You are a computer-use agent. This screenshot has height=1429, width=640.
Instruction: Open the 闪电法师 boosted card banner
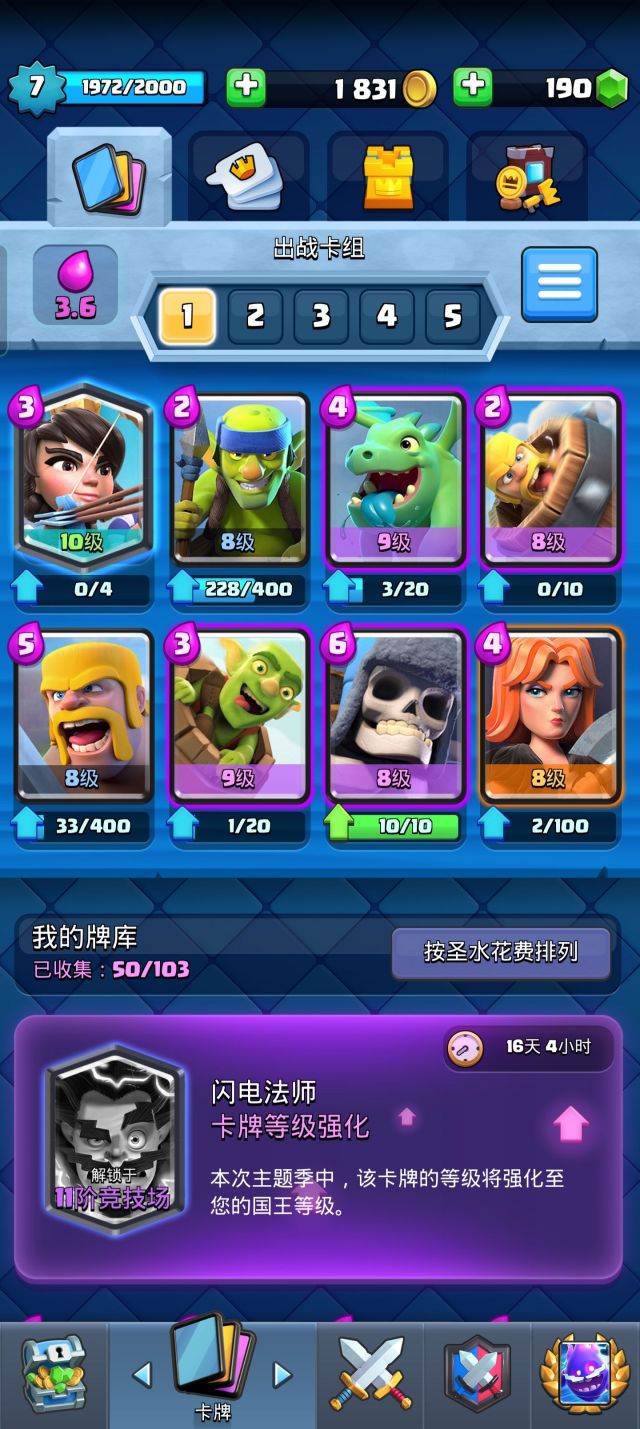pos(319,1148)
